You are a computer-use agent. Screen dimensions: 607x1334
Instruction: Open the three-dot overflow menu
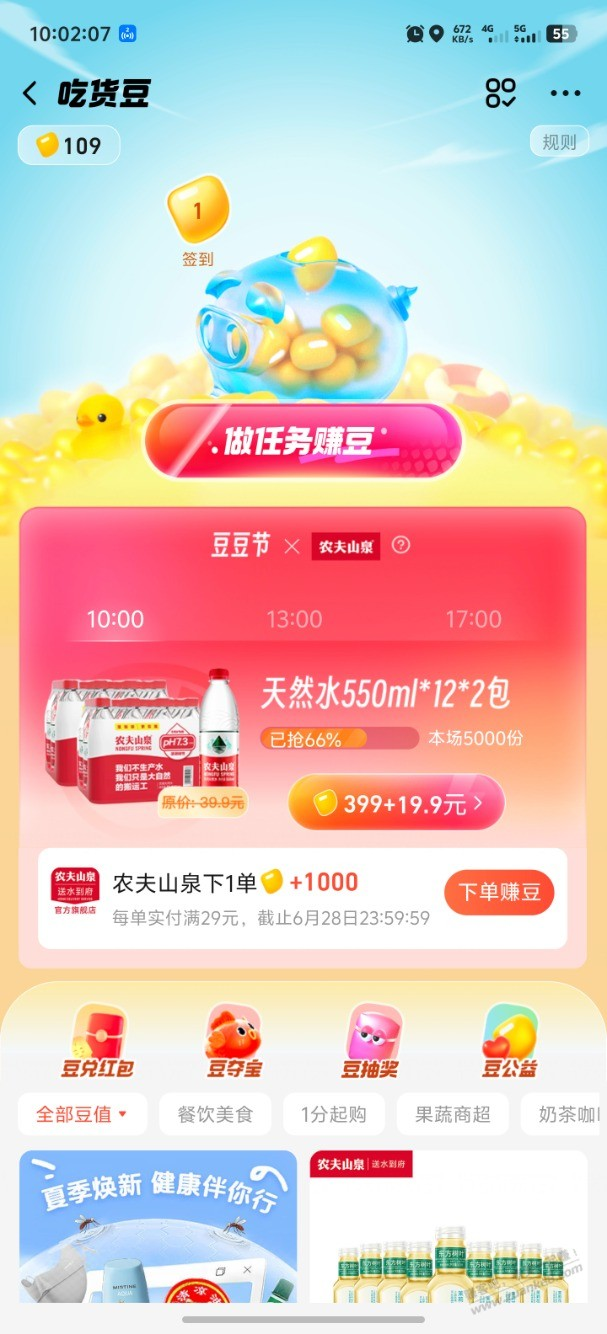pyautogui.click(x=565, y=94)
